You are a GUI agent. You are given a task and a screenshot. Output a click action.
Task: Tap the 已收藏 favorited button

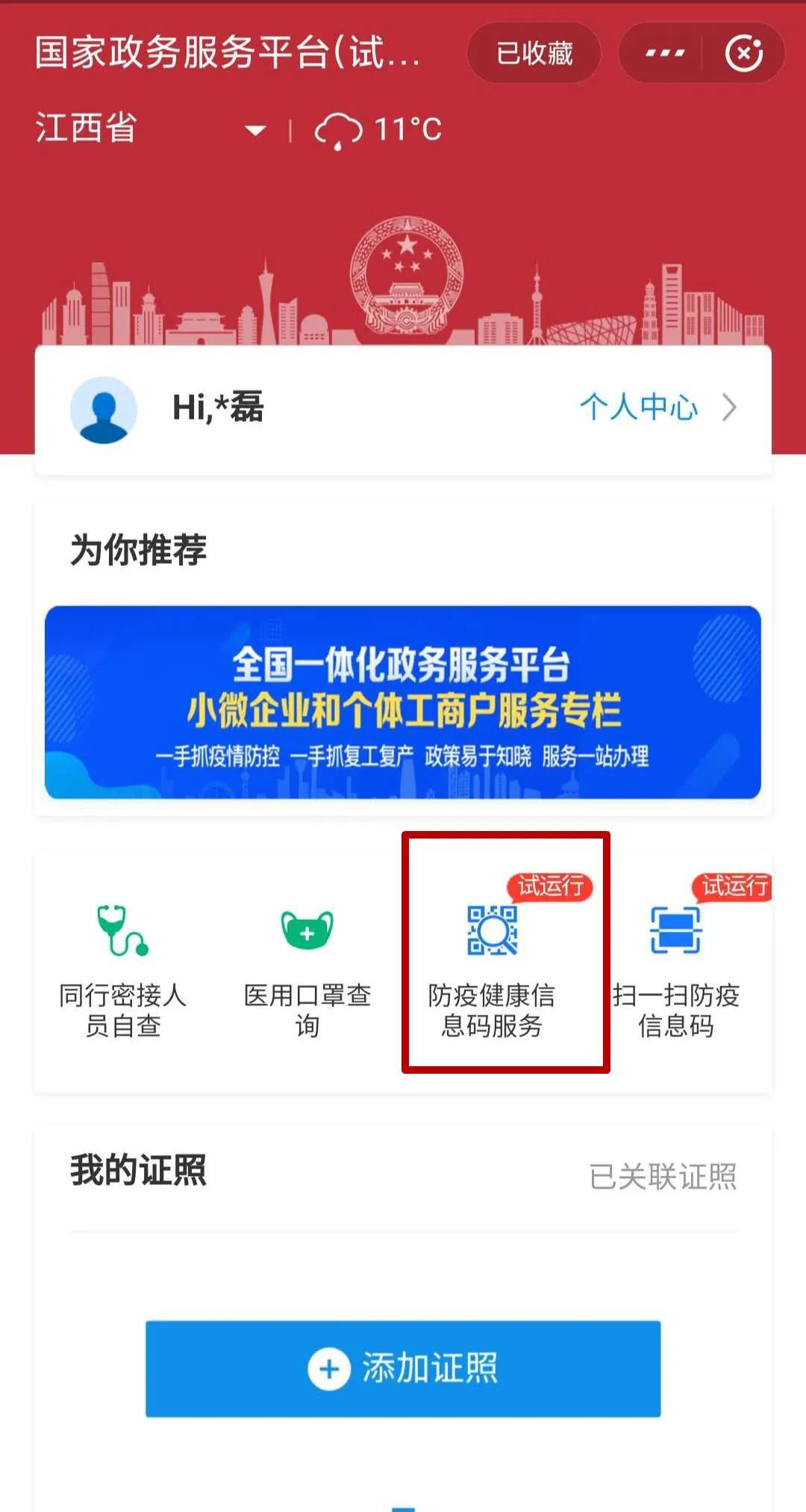[x=534, y=53]
